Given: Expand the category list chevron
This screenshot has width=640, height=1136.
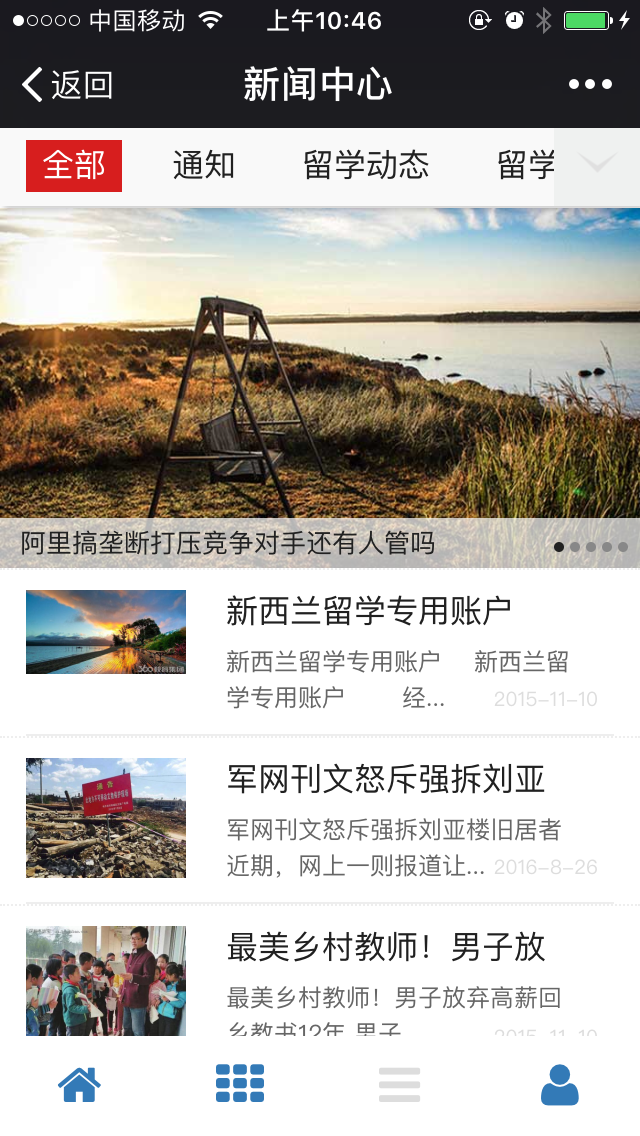Looking at the screenshot, I should click(x=597, y=166).
